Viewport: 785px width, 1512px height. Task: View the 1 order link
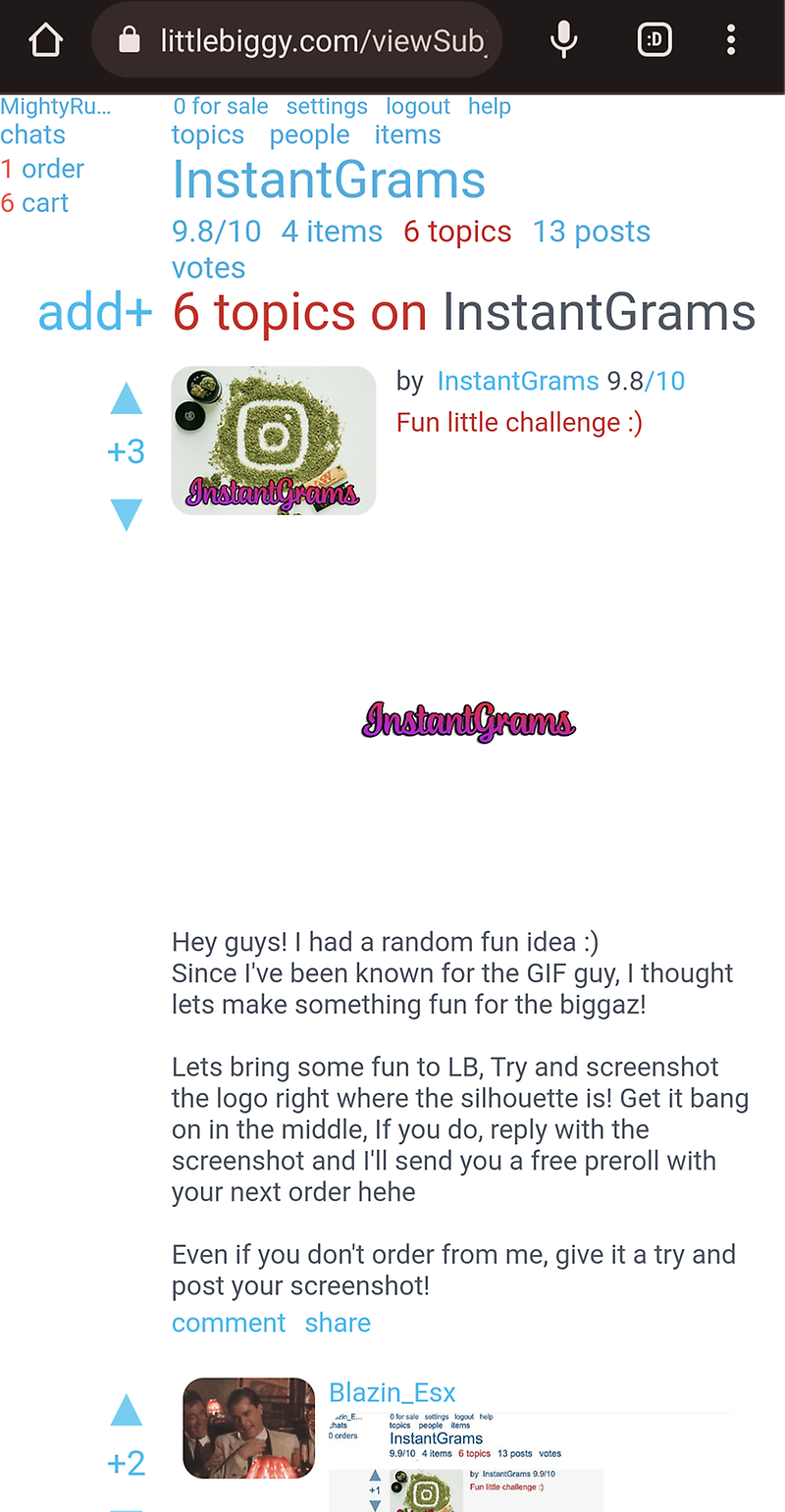click(x=43, y=169)
